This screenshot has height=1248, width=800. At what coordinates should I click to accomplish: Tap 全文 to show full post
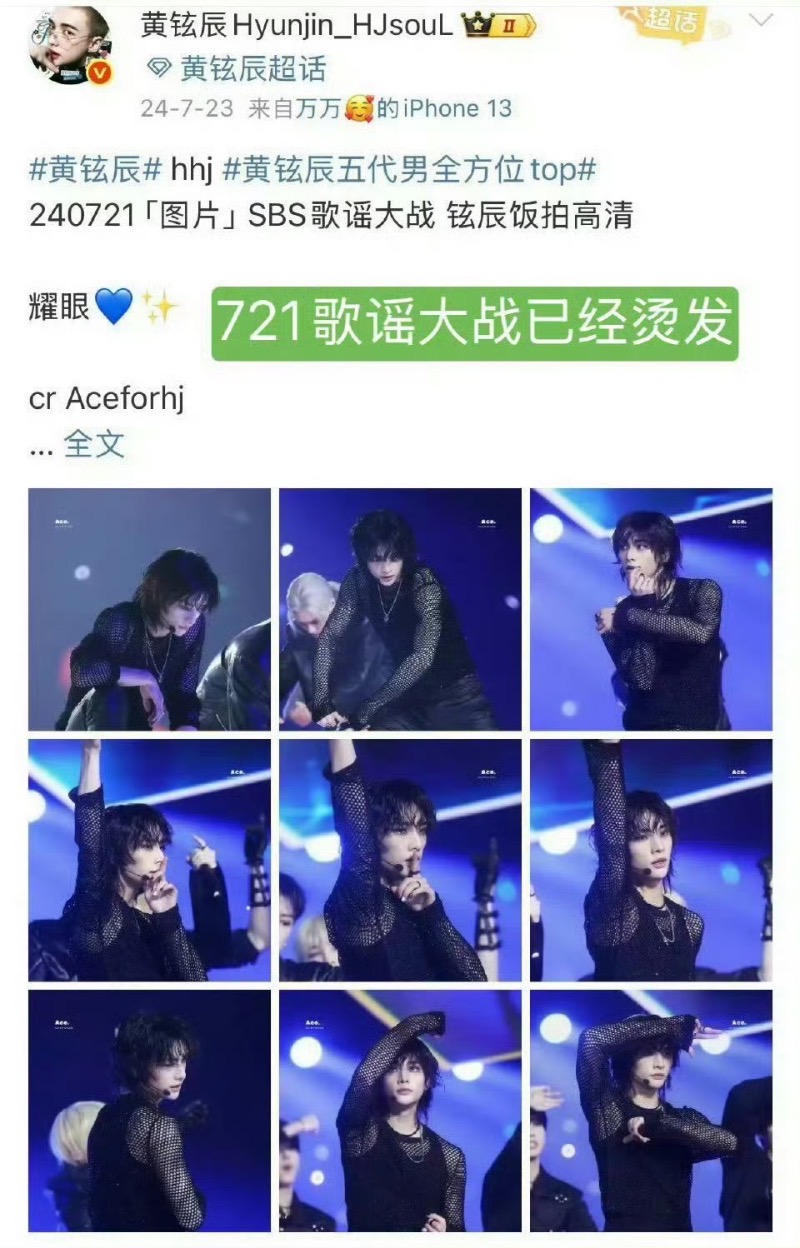(94, 444)
